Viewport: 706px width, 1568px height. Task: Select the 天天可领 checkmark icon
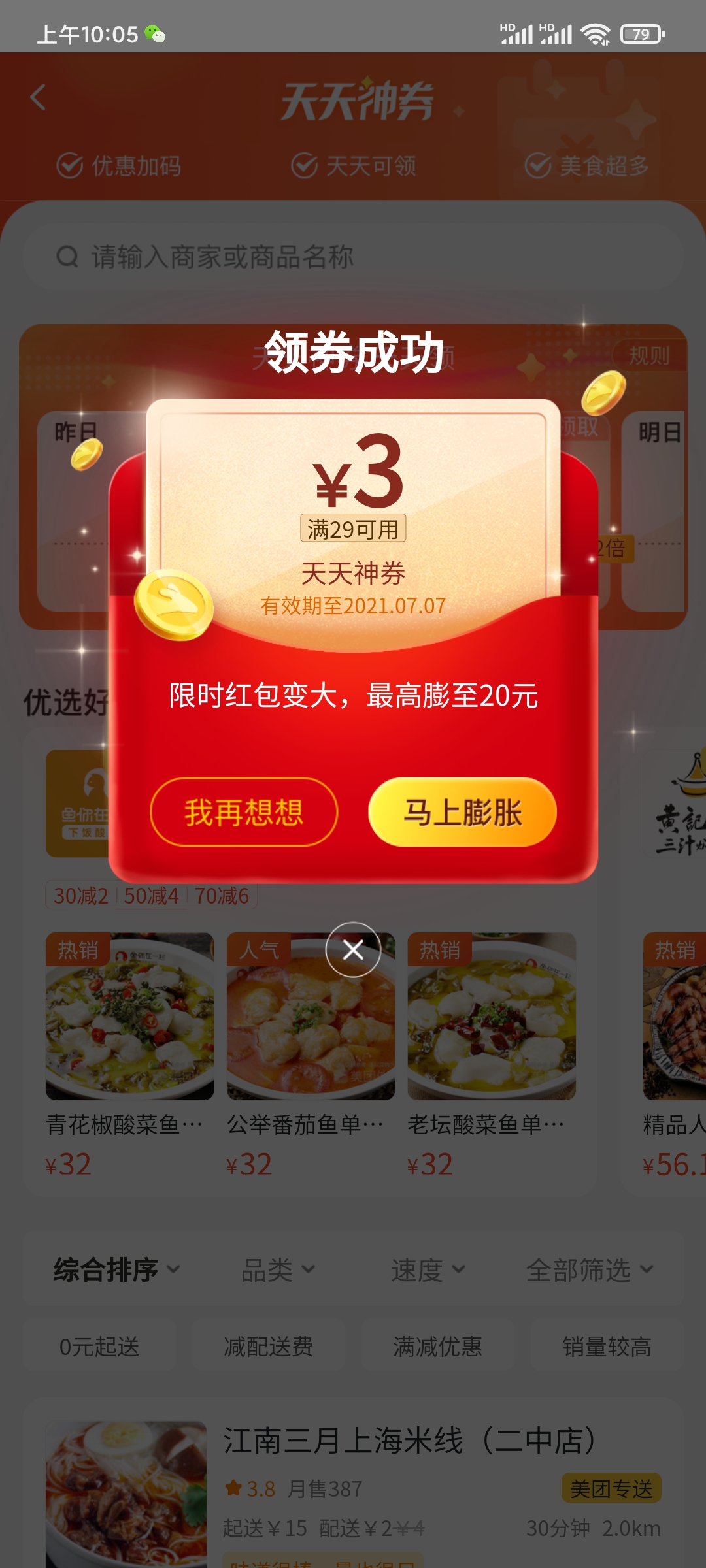pyautogui.click(x=303, y=165)
